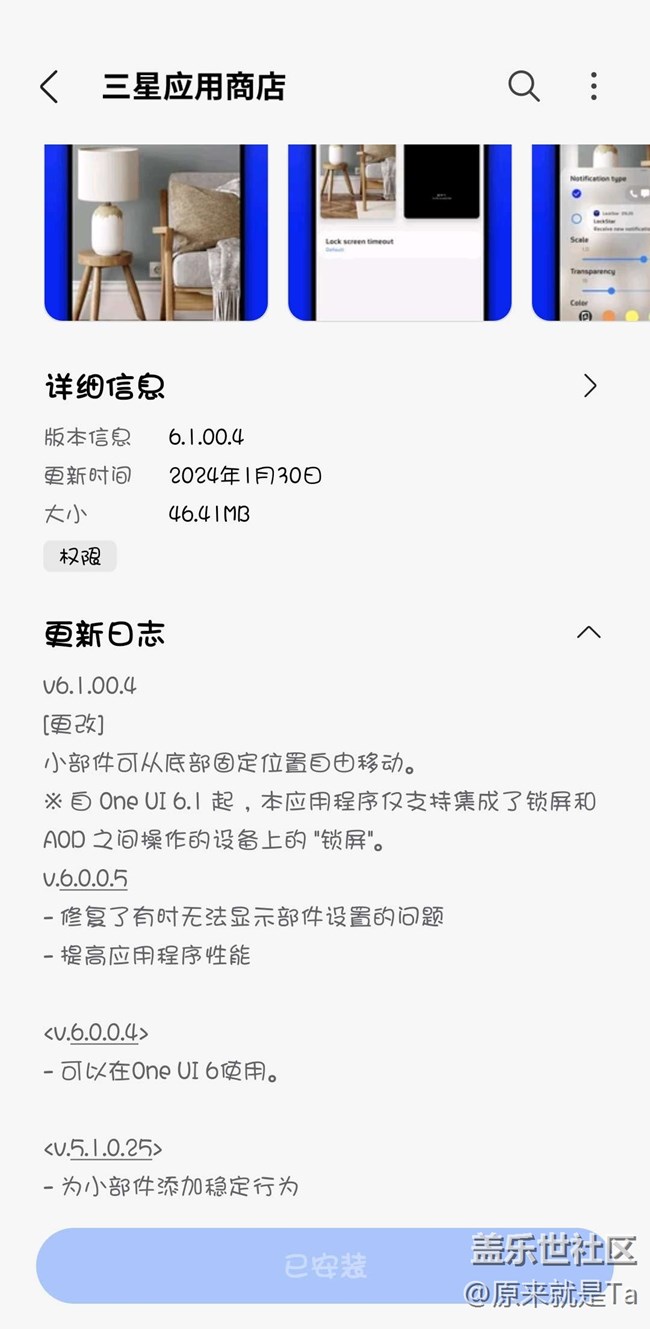650x1329 pixels.
Task: Collapse the 更新日志 section
Action: pyautogui.click(x=589, y=632)
